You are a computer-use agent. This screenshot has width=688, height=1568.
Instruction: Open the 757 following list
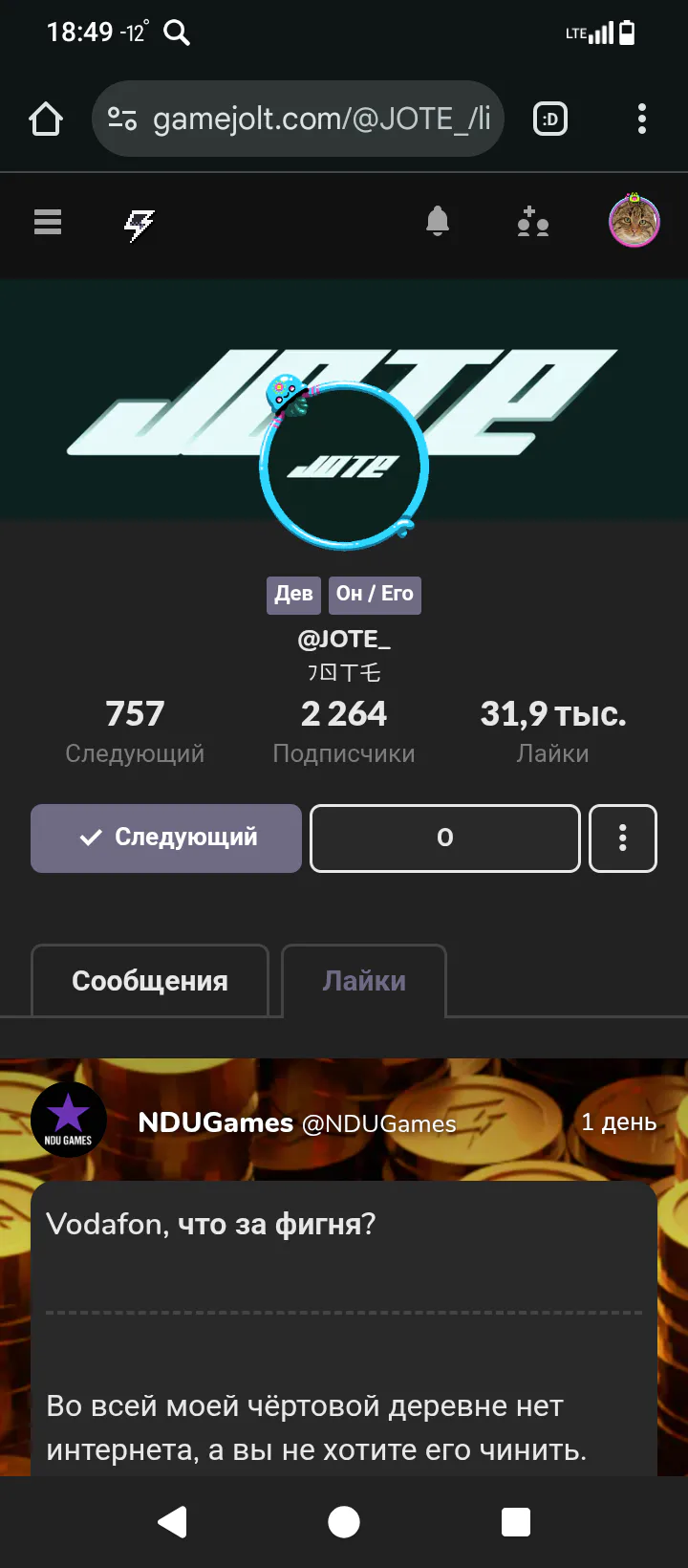tap(135, 731)
